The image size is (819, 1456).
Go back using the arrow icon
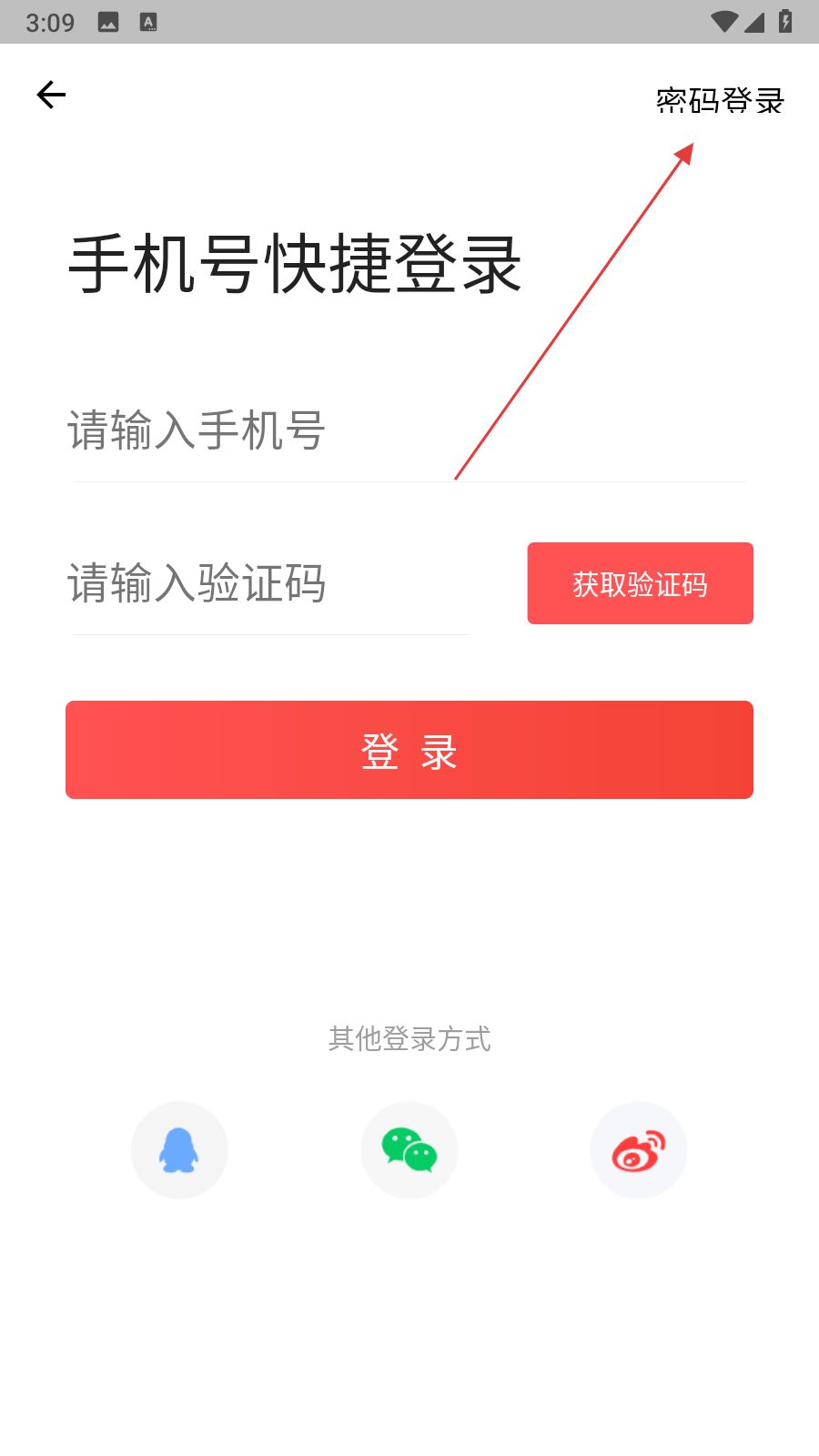click(x=51, y=95)
